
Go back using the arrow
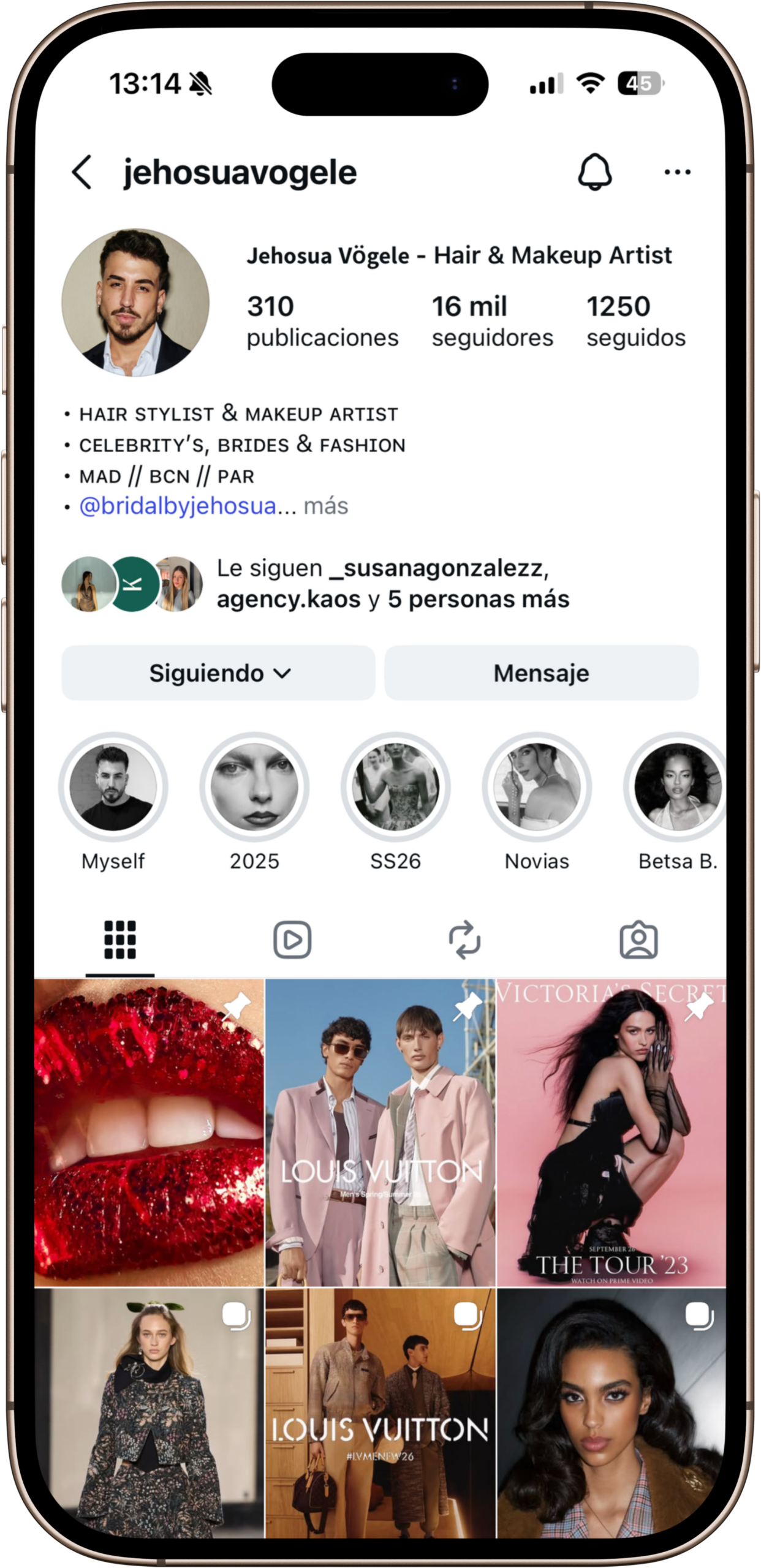(82, 172)
